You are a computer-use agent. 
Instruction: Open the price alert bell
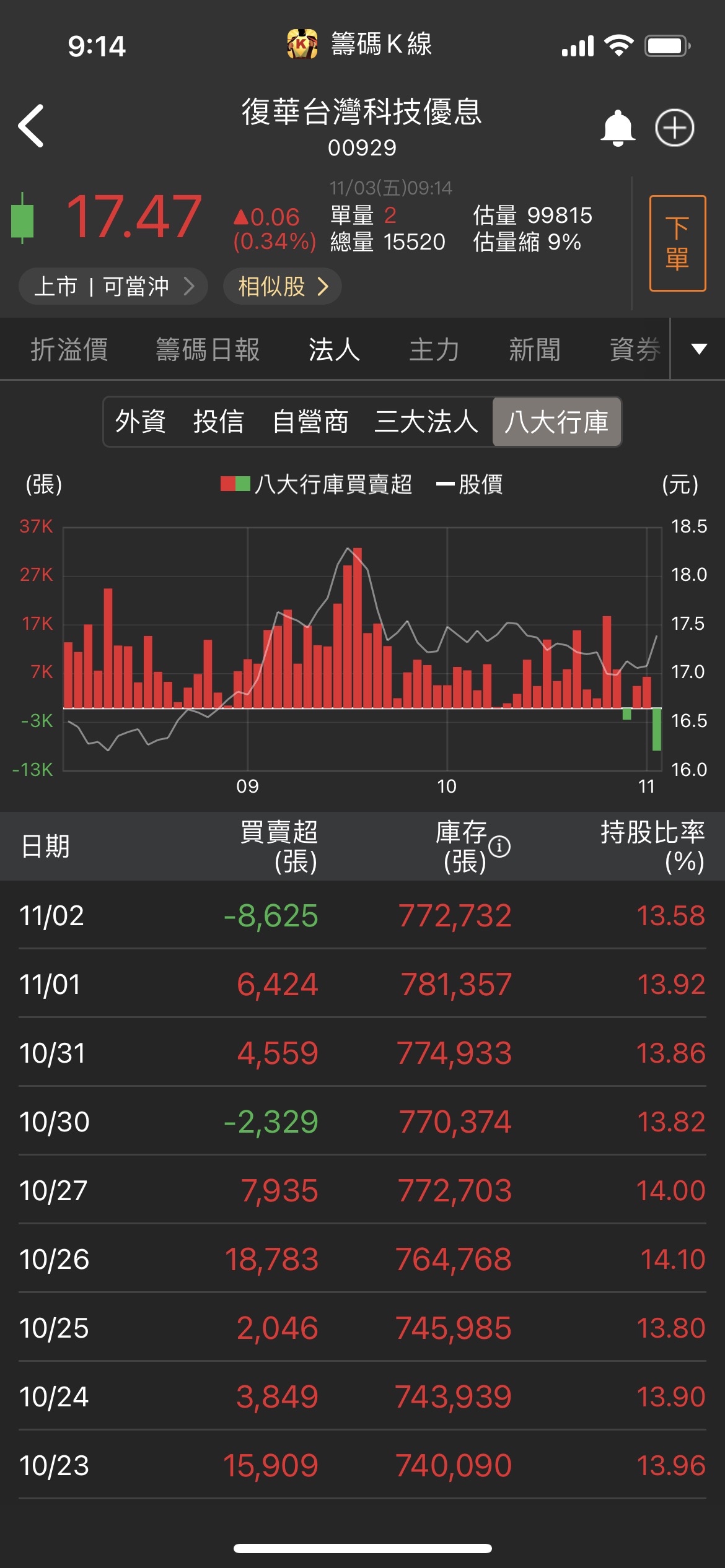pyautogui.click(x=618, y=128)
